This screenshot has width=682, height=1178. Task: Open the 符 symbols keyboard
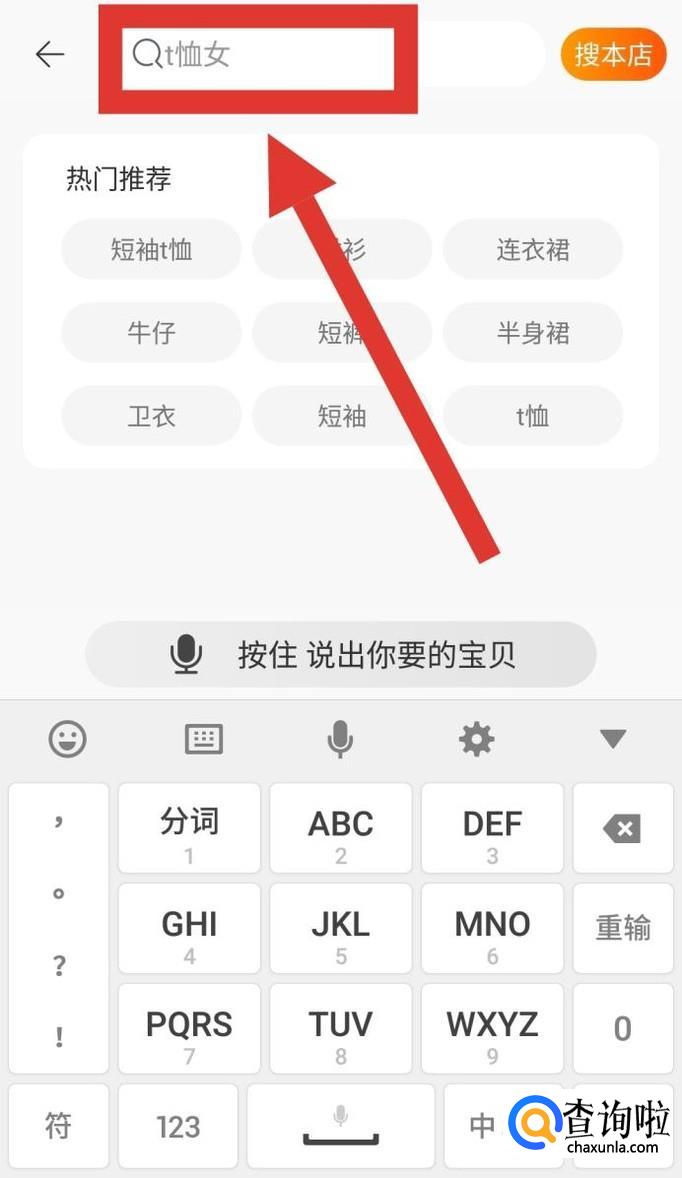coord(58,1126)
